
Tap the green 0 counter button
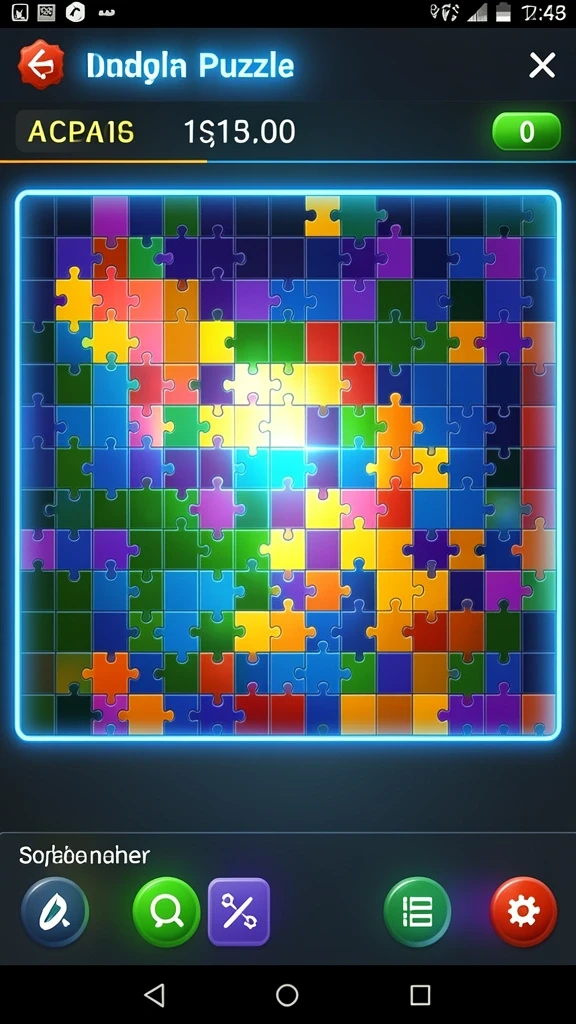[x=526, y=132]
